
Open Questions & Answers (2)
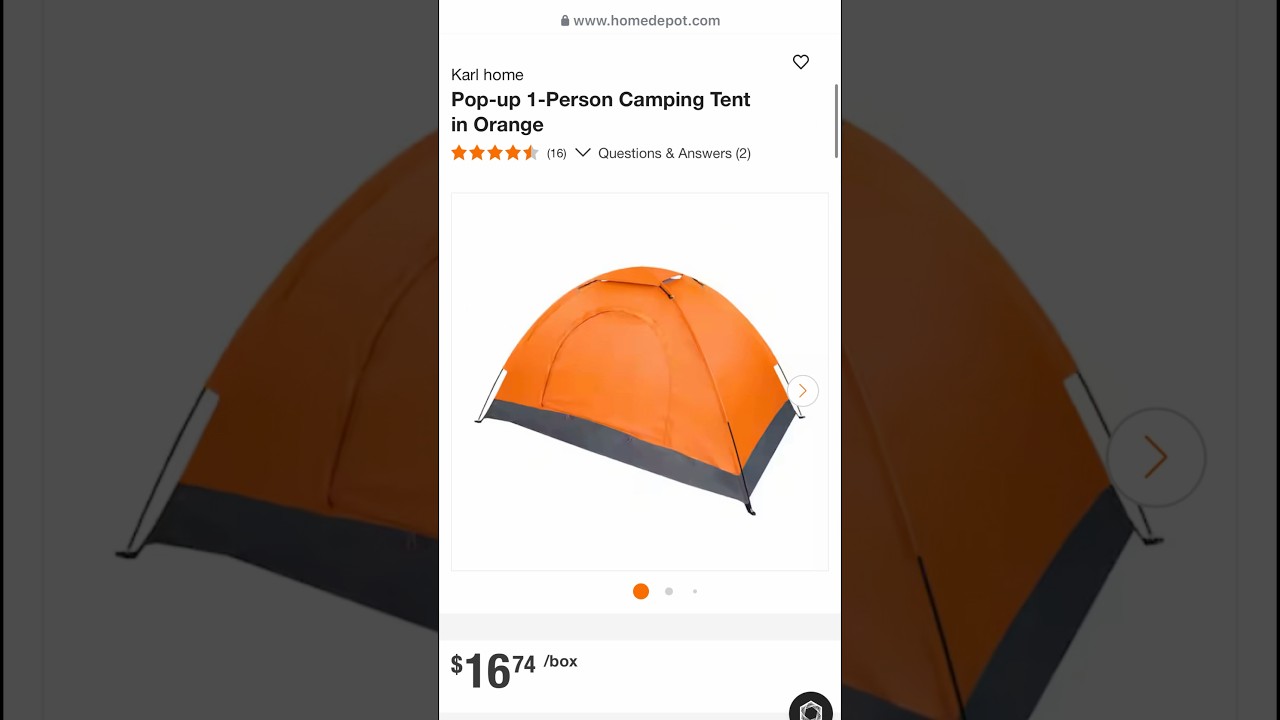pos(674,153)
